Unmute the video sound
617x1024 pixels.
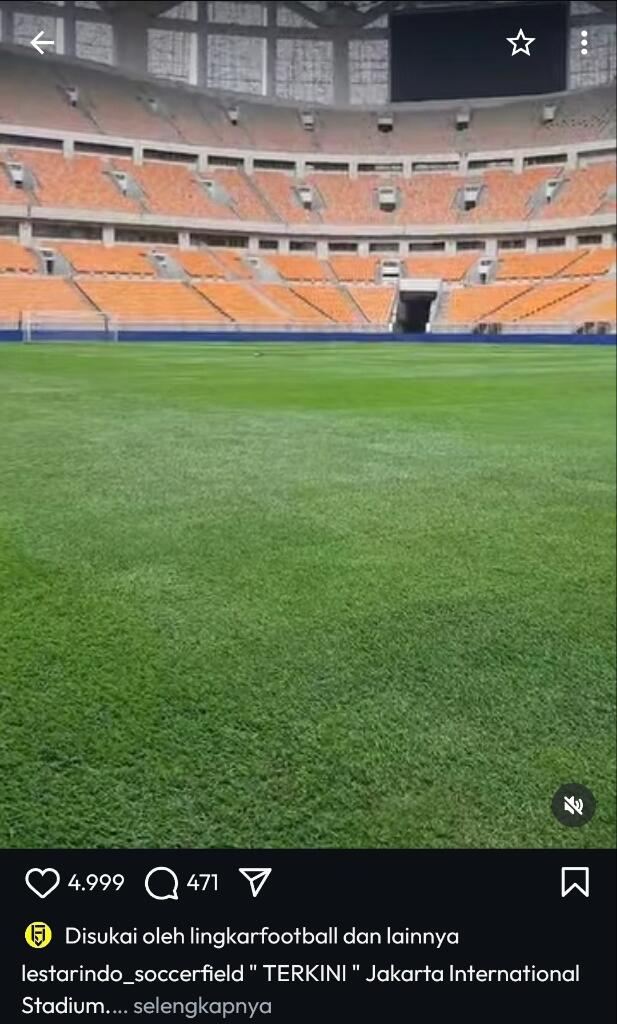[573, 806]
